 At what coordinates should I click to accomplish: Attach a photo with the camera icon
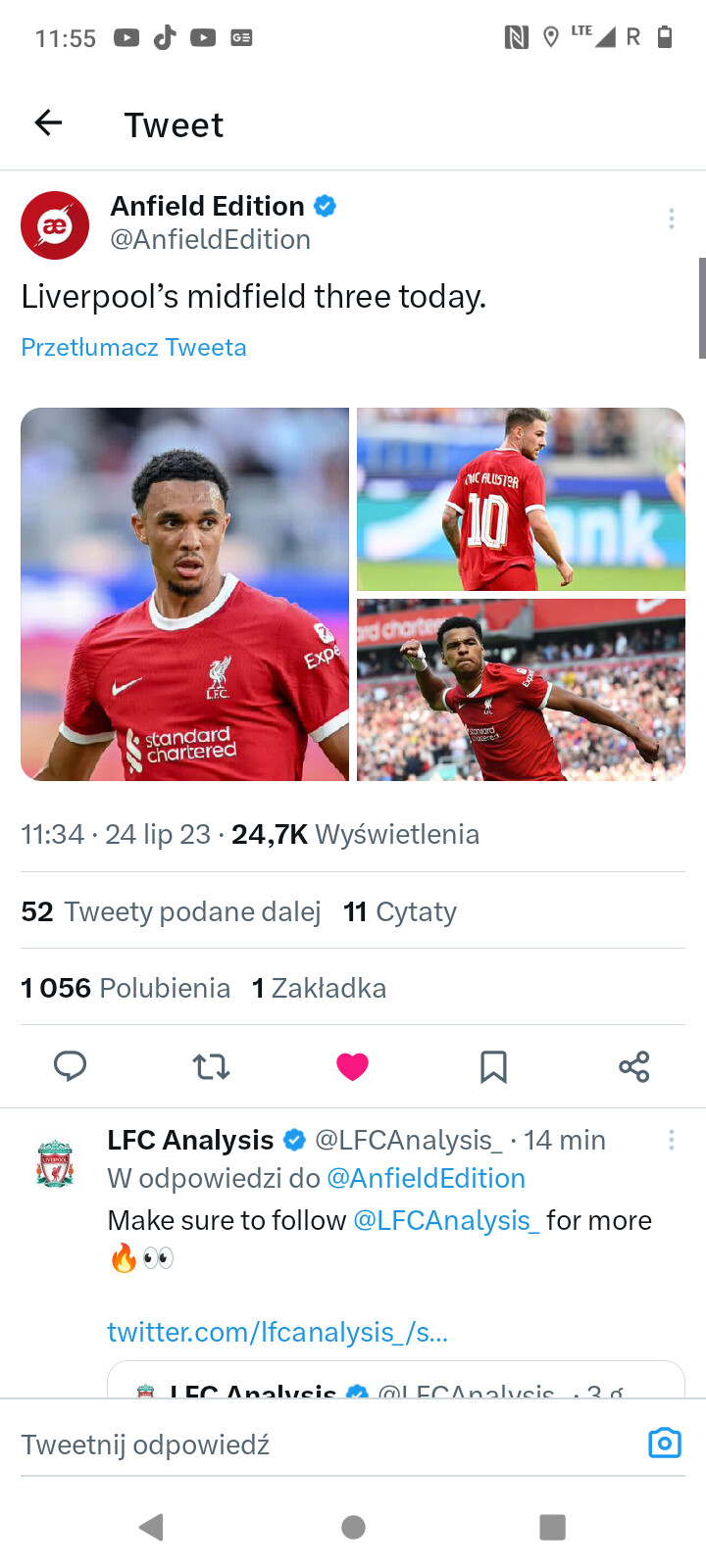[665, 1443]
